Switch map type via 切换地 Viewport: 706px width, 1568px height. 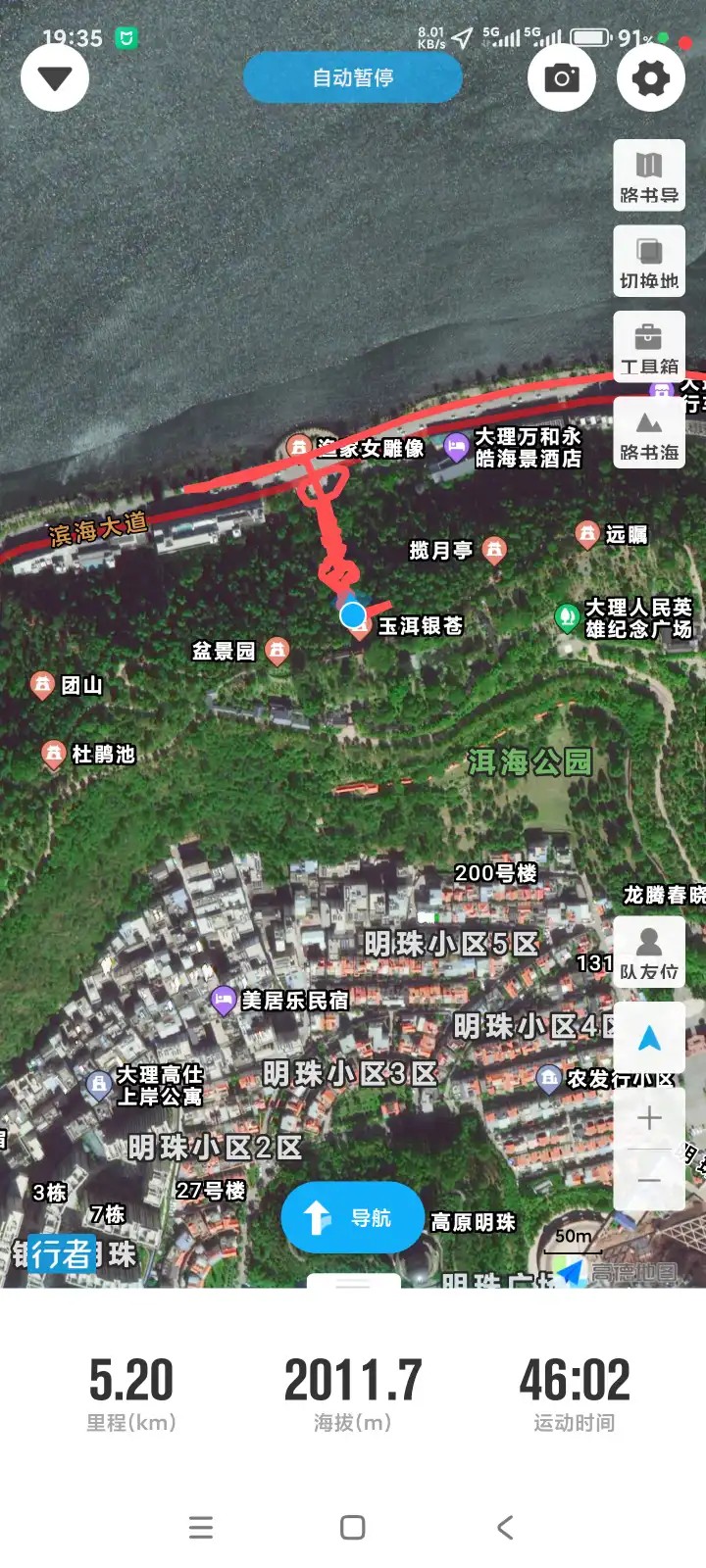649,262
